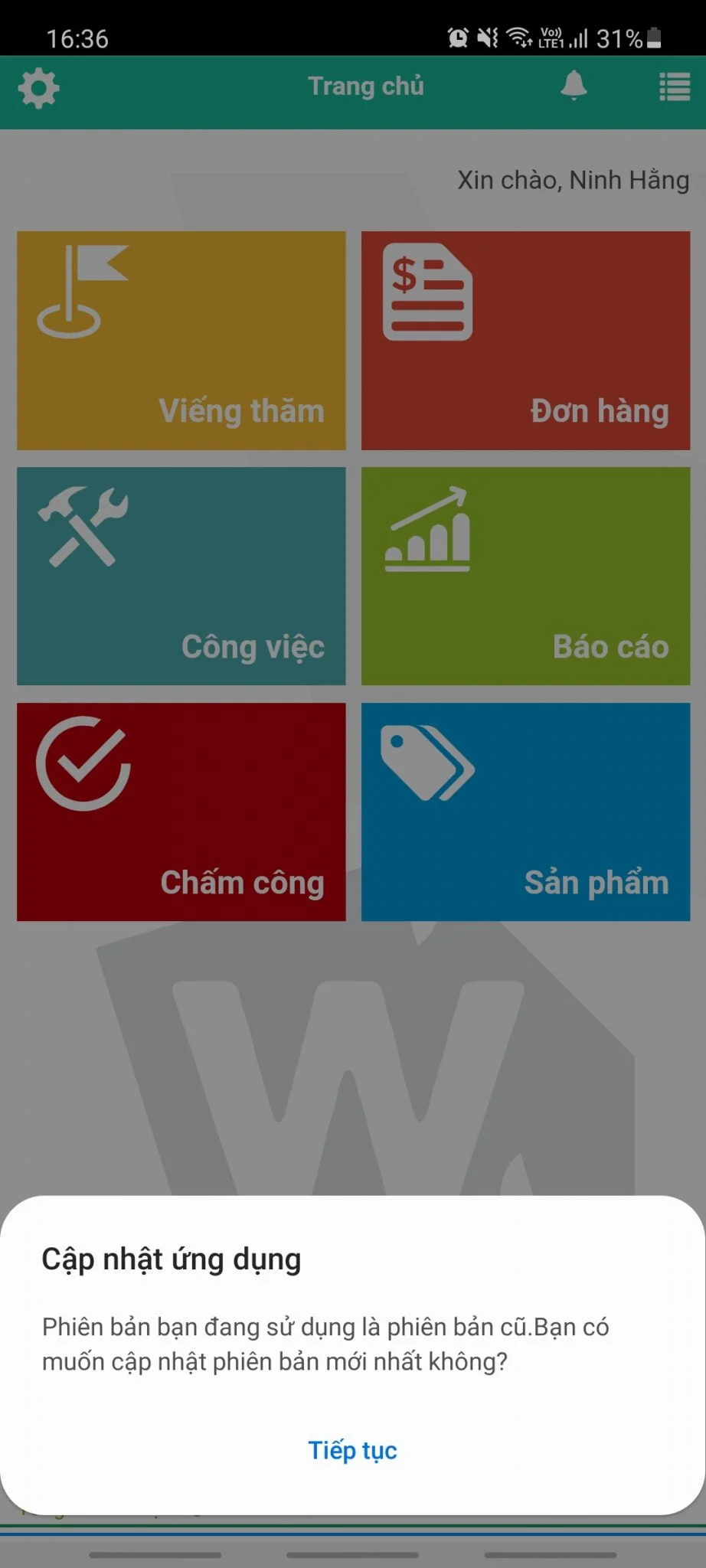Open the settings gear icon
This screenshot has width=706, height=1568.
[x=39, y=88]
